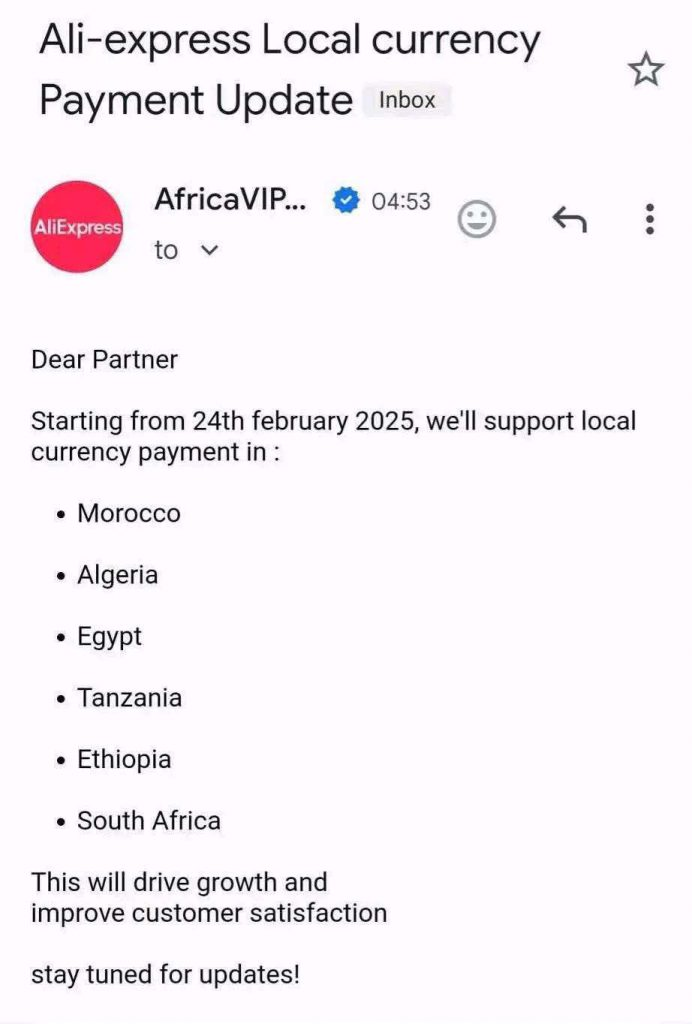Viewport: 692px width, 1024px height.
Task: Star this Ali-express email
Action: 645,70
